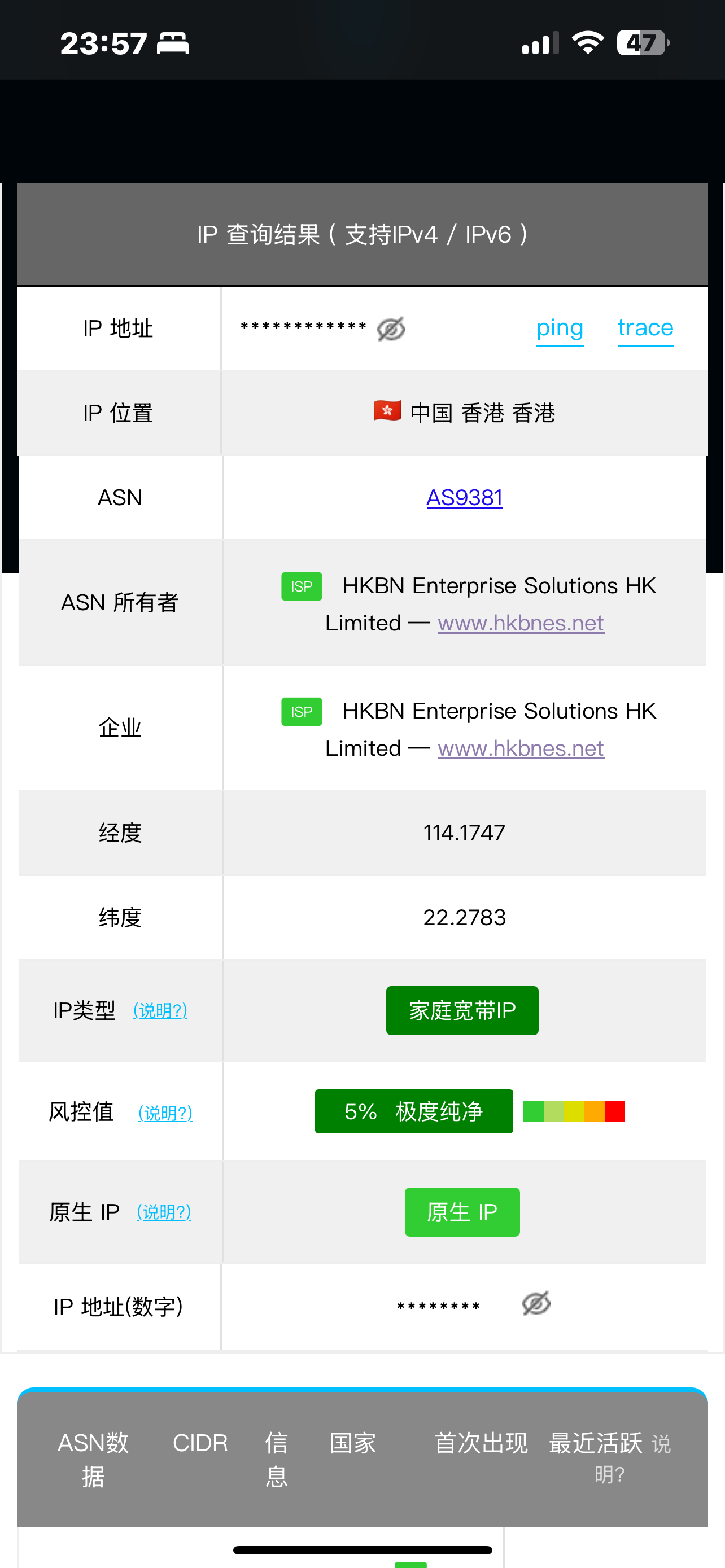Open the trace link

pyautogui.click(x=645, y=328)
